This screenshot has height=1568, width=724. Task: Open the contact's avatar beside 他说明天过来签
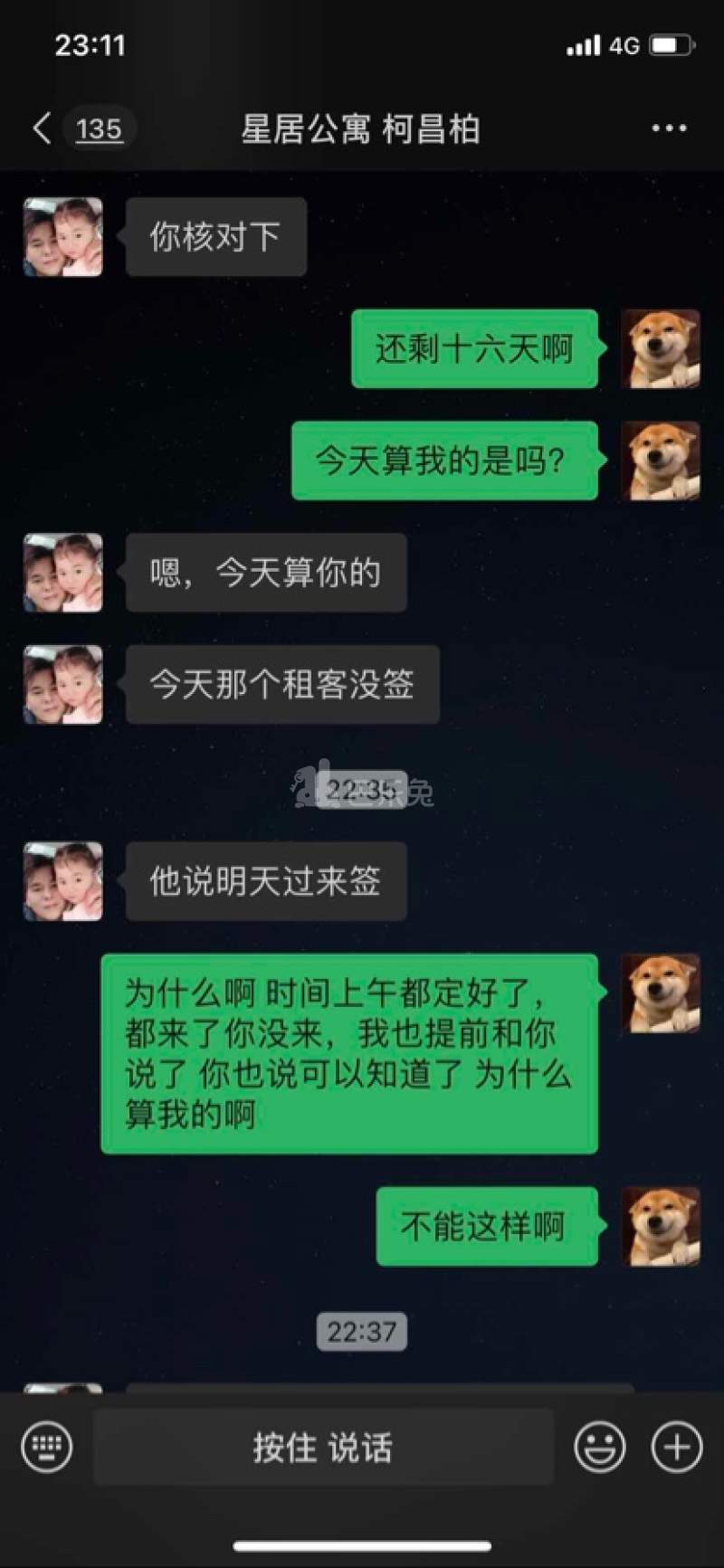coord(62,881)
